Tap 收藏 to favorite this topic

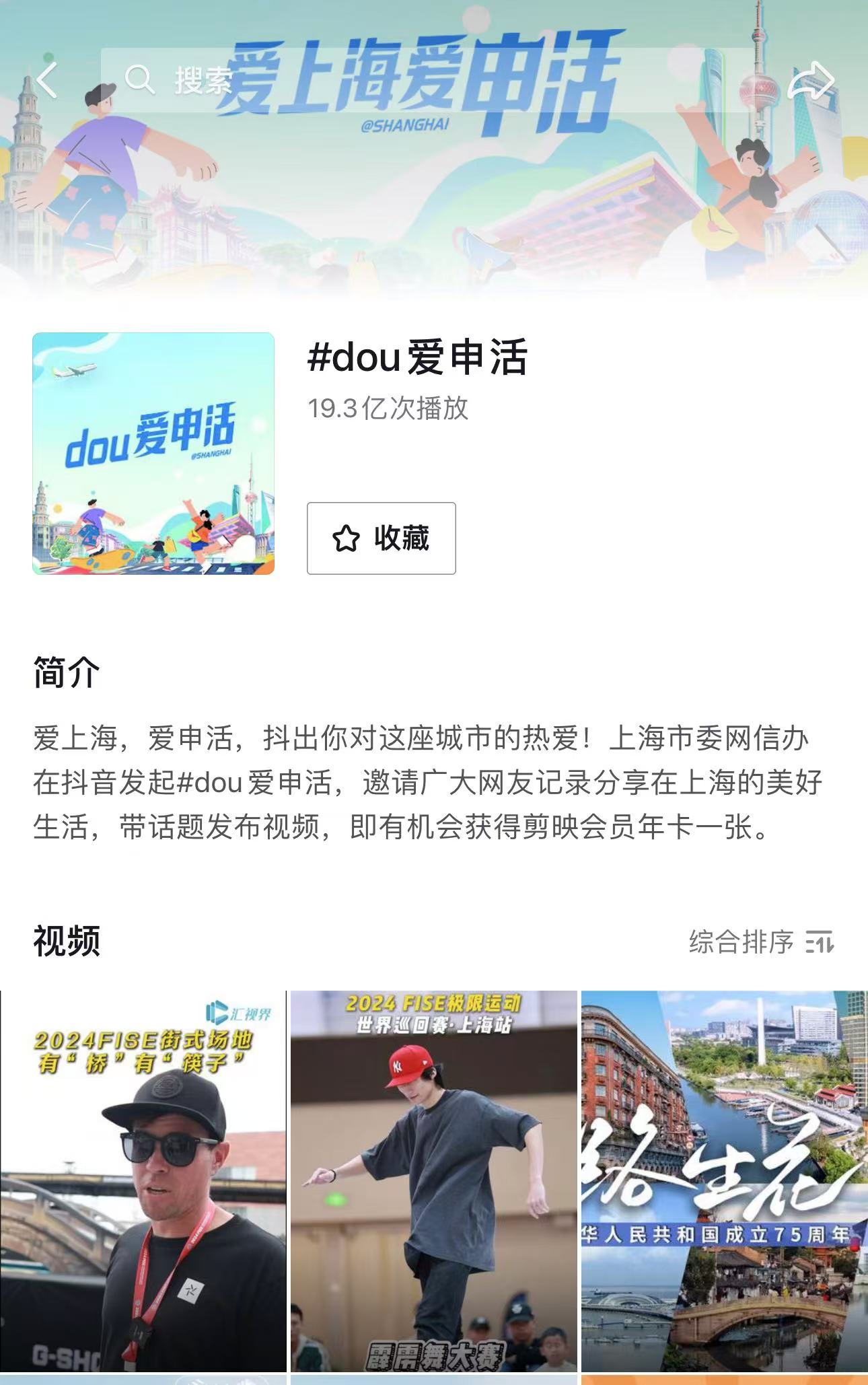click(381, 538)
